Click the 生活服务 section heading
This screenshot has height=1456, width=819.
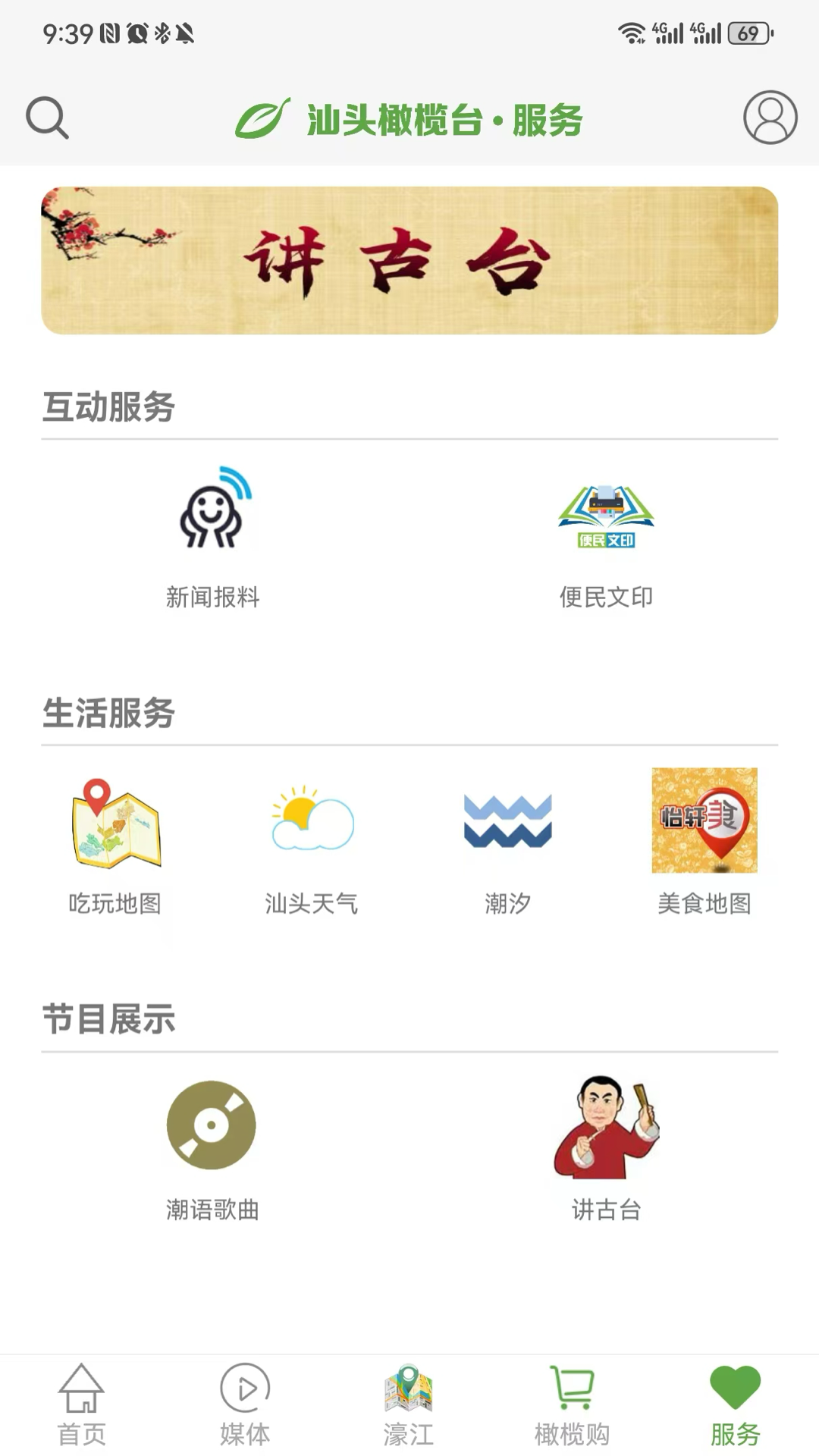pos(110,713)
